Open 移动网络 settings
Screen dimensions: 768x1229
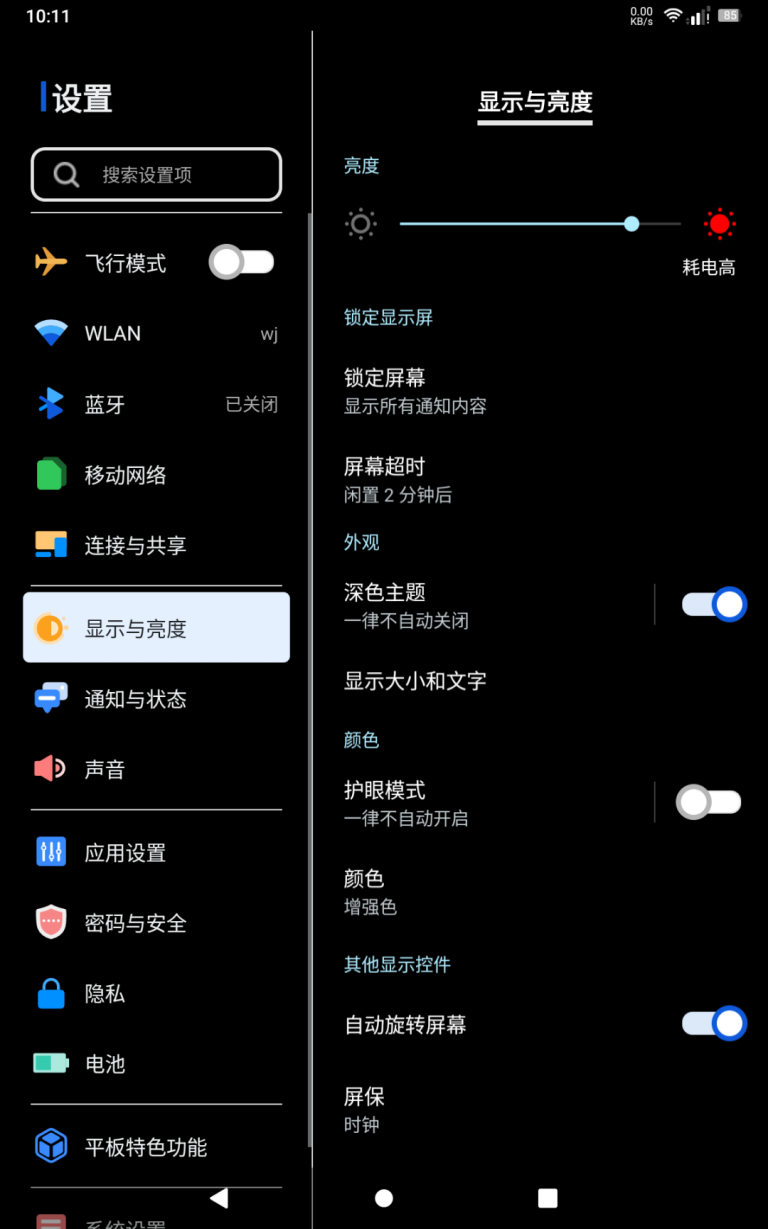pos(156,475)
